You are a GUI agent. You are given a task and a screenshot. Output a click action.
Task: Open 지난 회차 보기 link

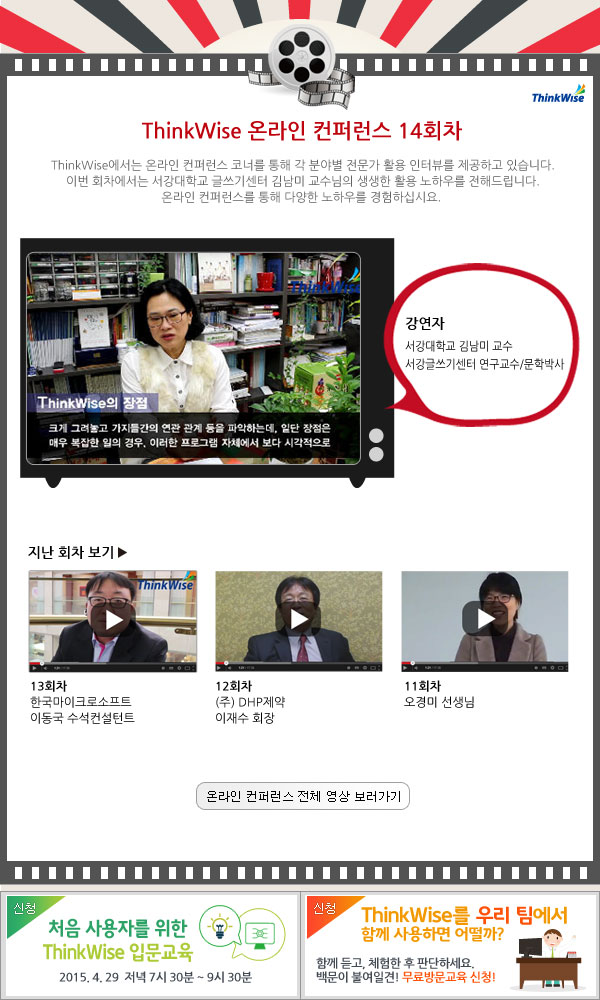(x=78, y=552)
